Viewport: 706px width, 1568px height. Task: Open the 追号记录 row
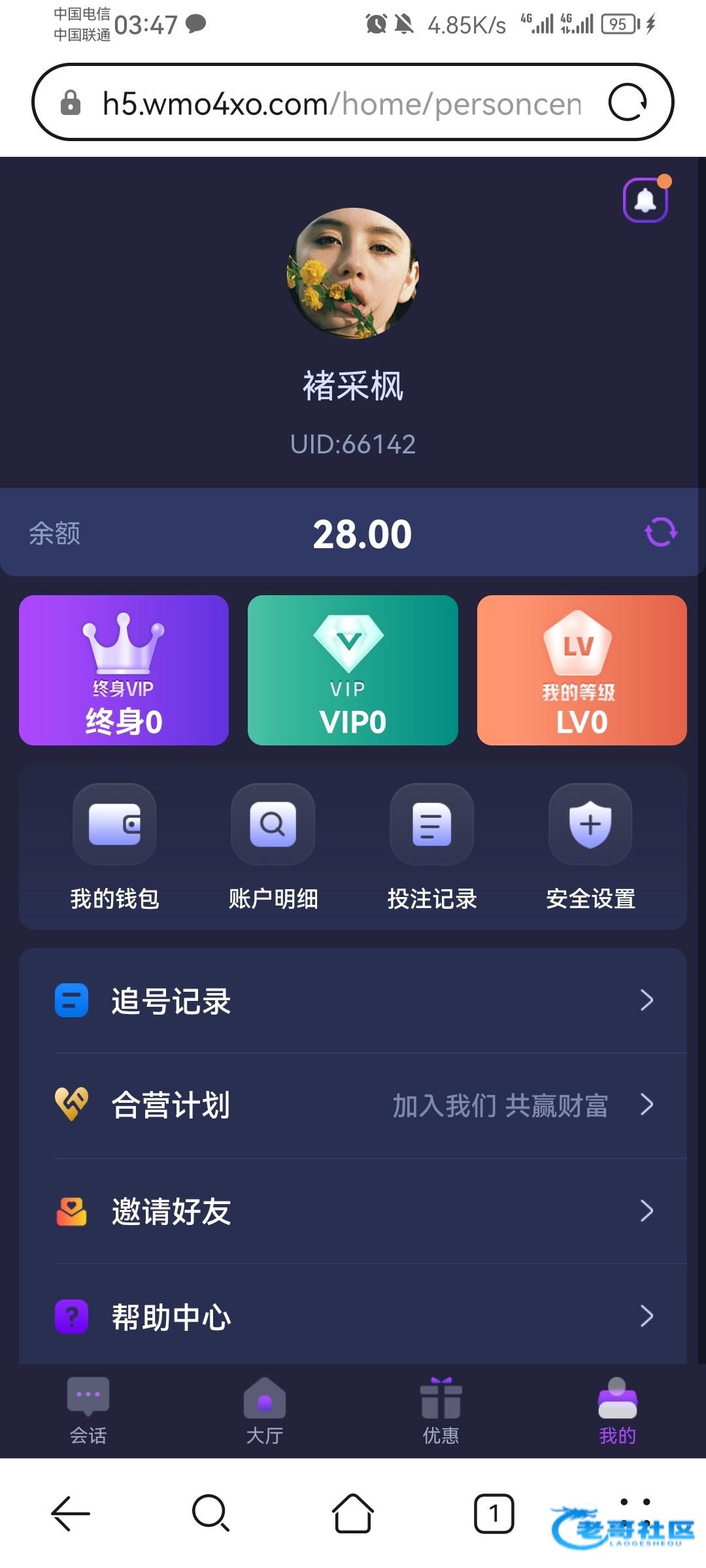(x=353, y=1000)
